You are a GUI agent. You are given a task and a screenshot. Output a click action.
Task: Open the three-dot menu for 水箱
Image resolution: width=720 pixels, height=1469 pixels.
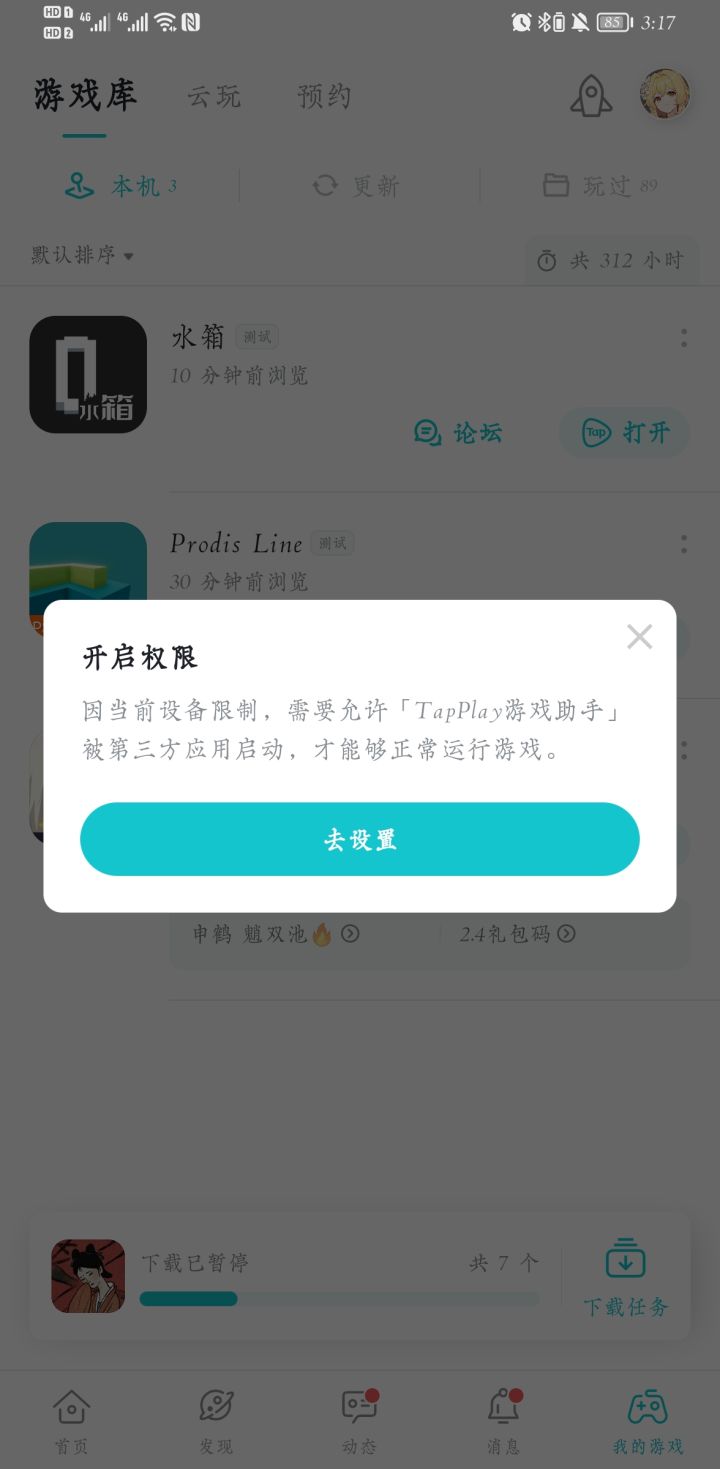[x=683, y=339]
